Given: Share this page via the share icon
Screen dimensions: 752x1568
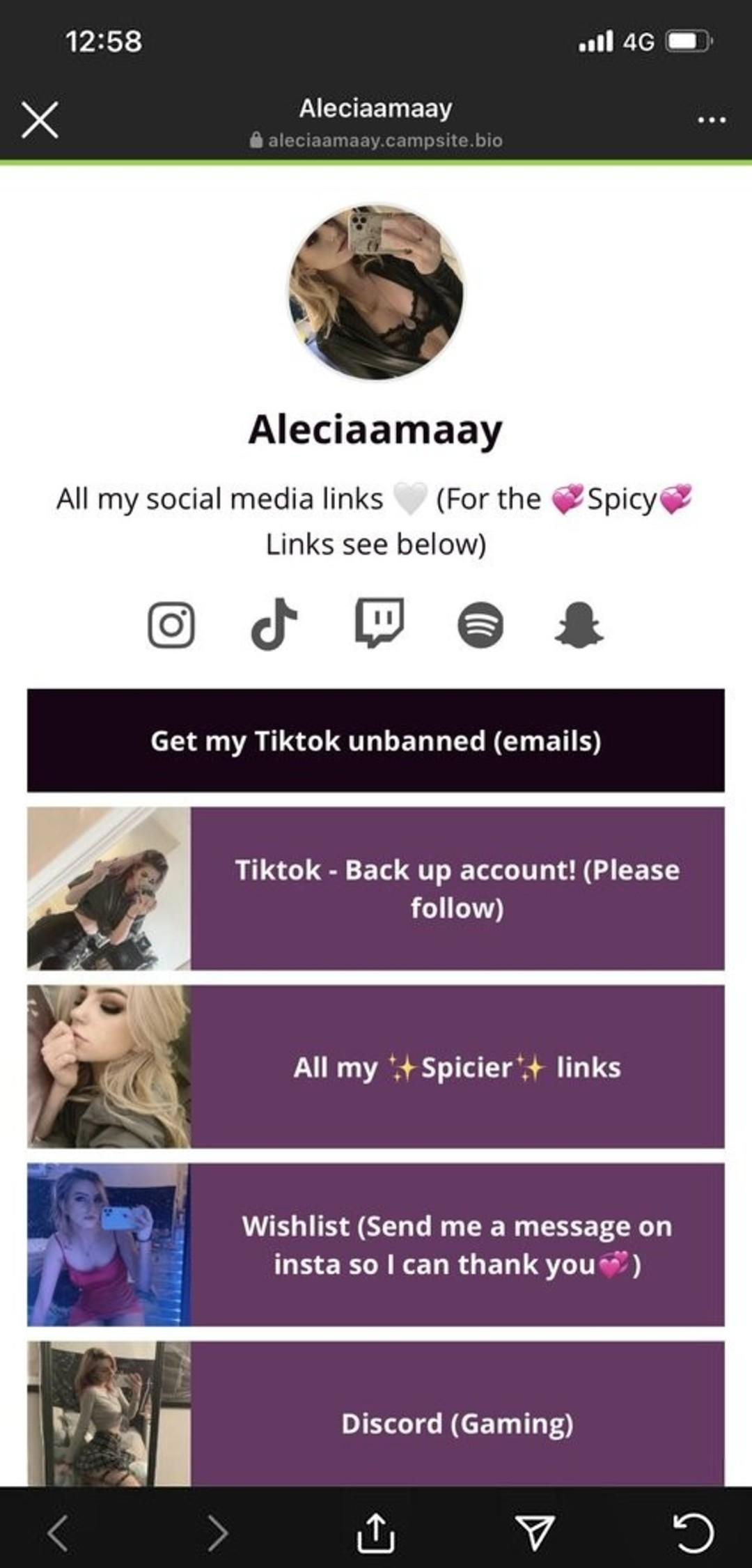Looking at the screenshot, I should coord(375,1532).
